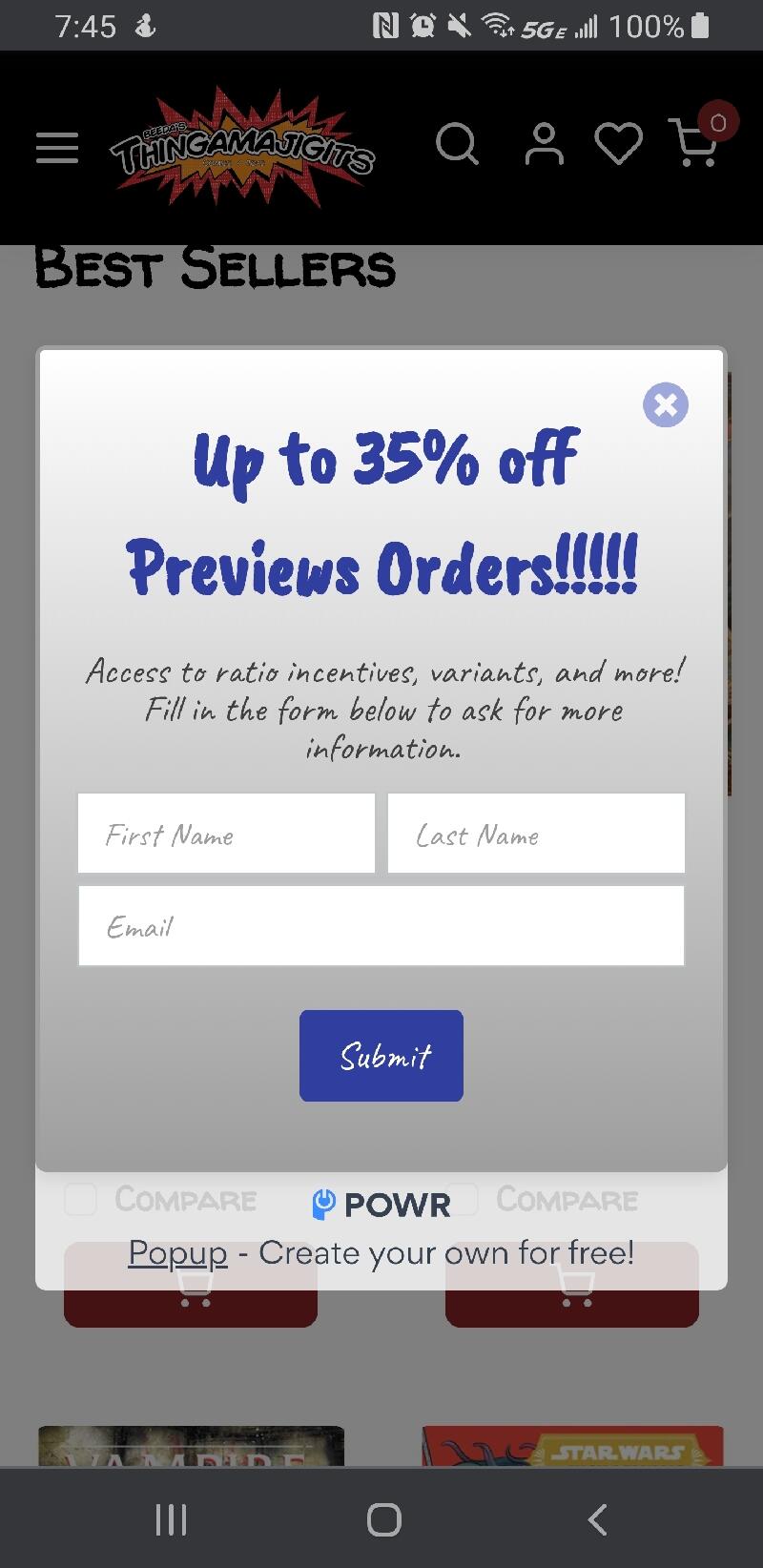Submit the information request form
The image size is (763, 1568).
coord(381,1056)
